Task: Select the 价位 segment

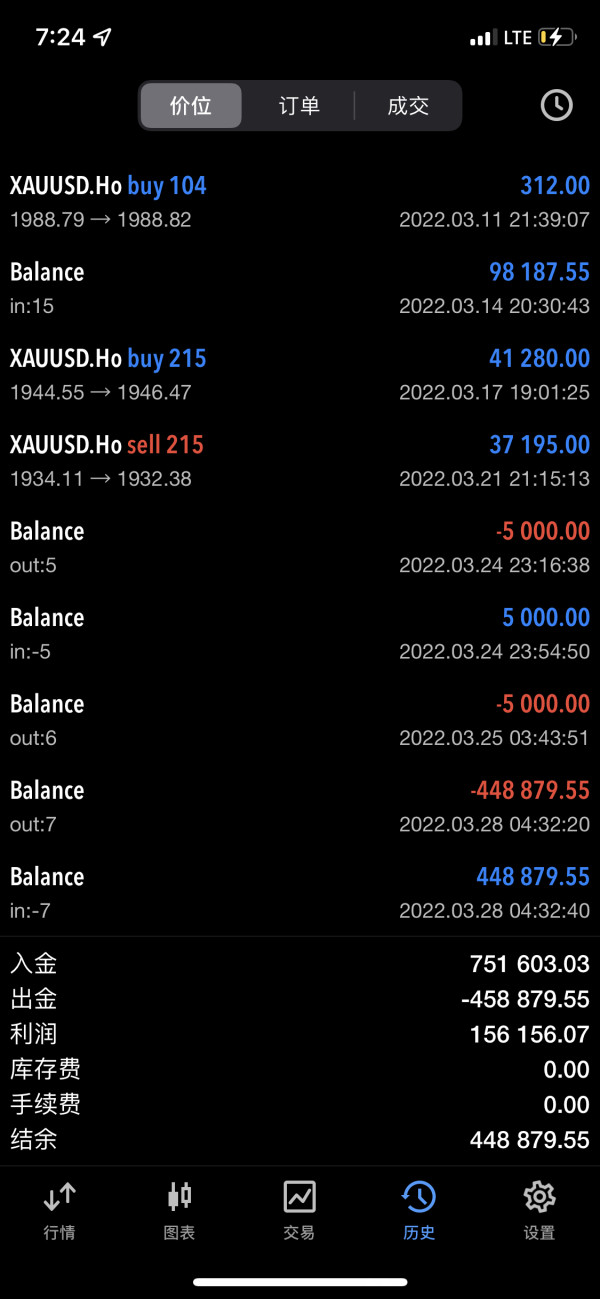Action: (191, 106)
